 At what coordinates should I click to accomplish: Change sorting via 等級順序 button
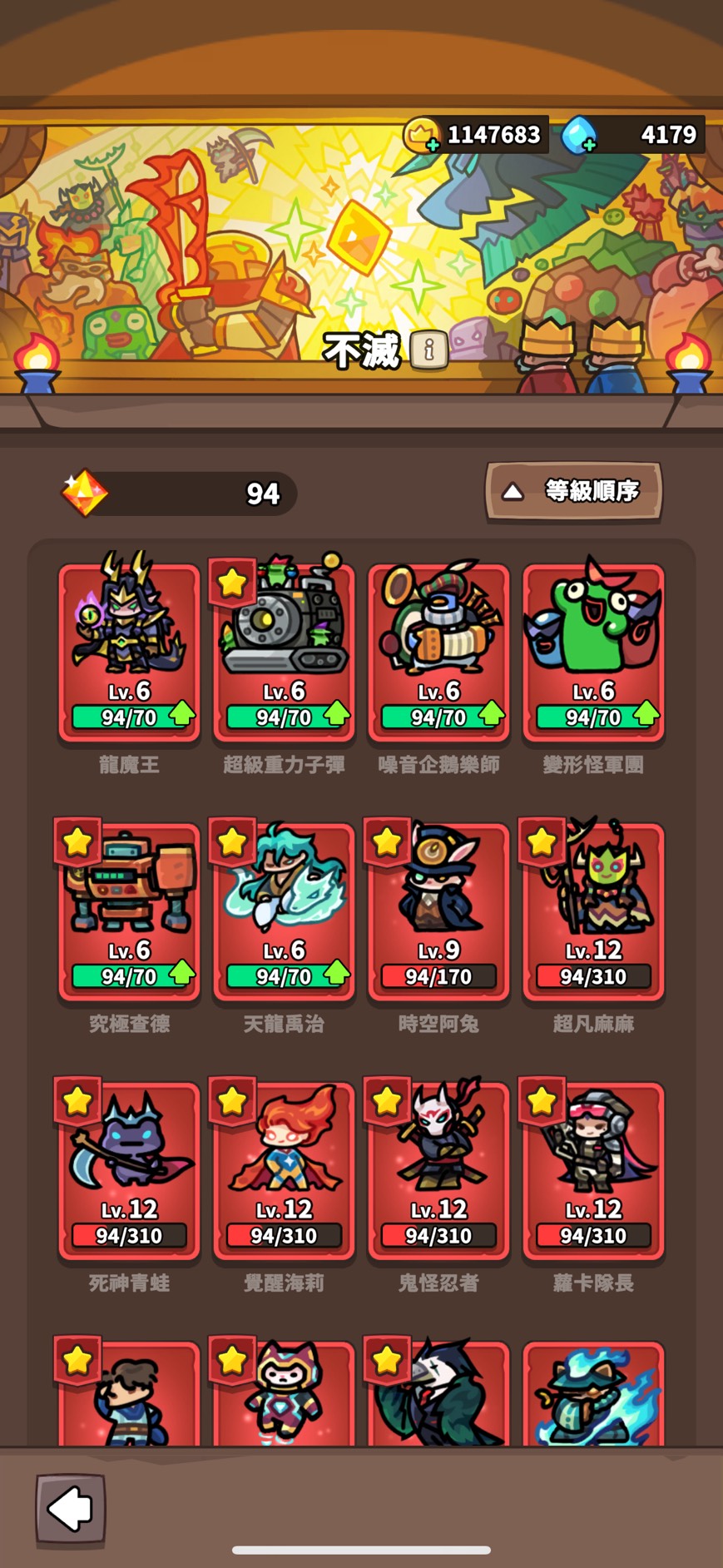pos(573,491)
